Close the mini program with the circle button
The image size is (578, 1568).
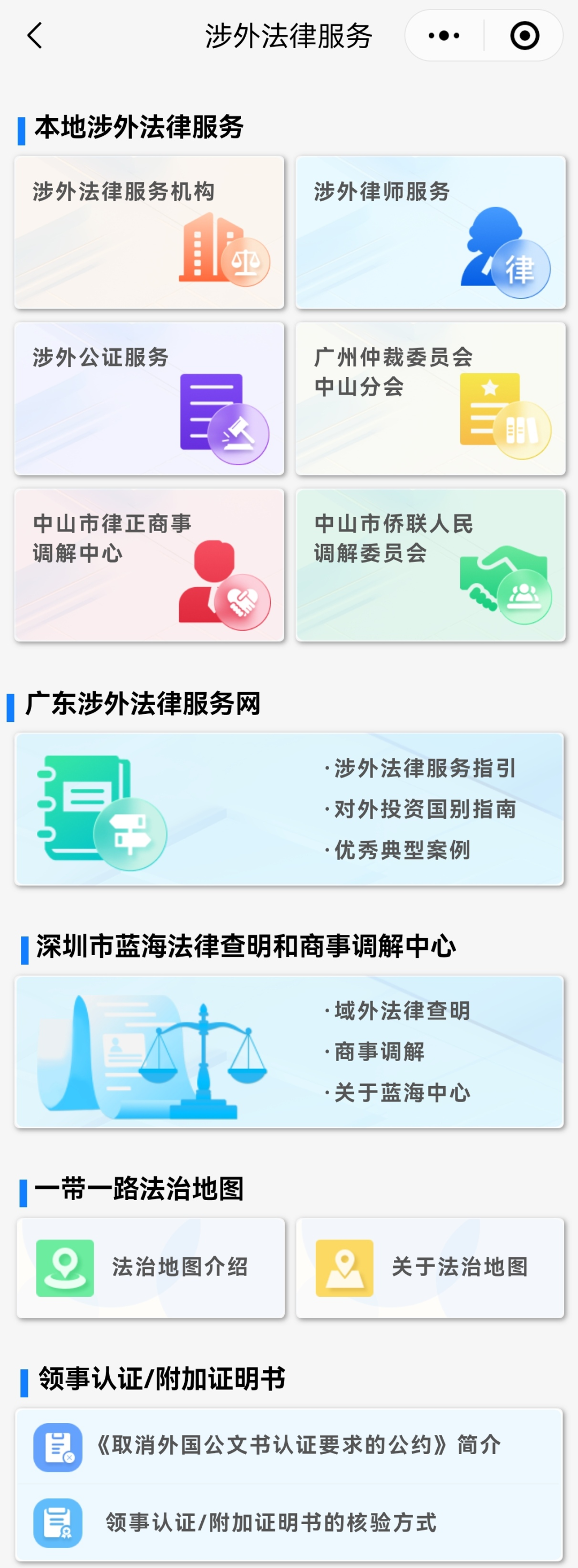[x=524, y=35]
